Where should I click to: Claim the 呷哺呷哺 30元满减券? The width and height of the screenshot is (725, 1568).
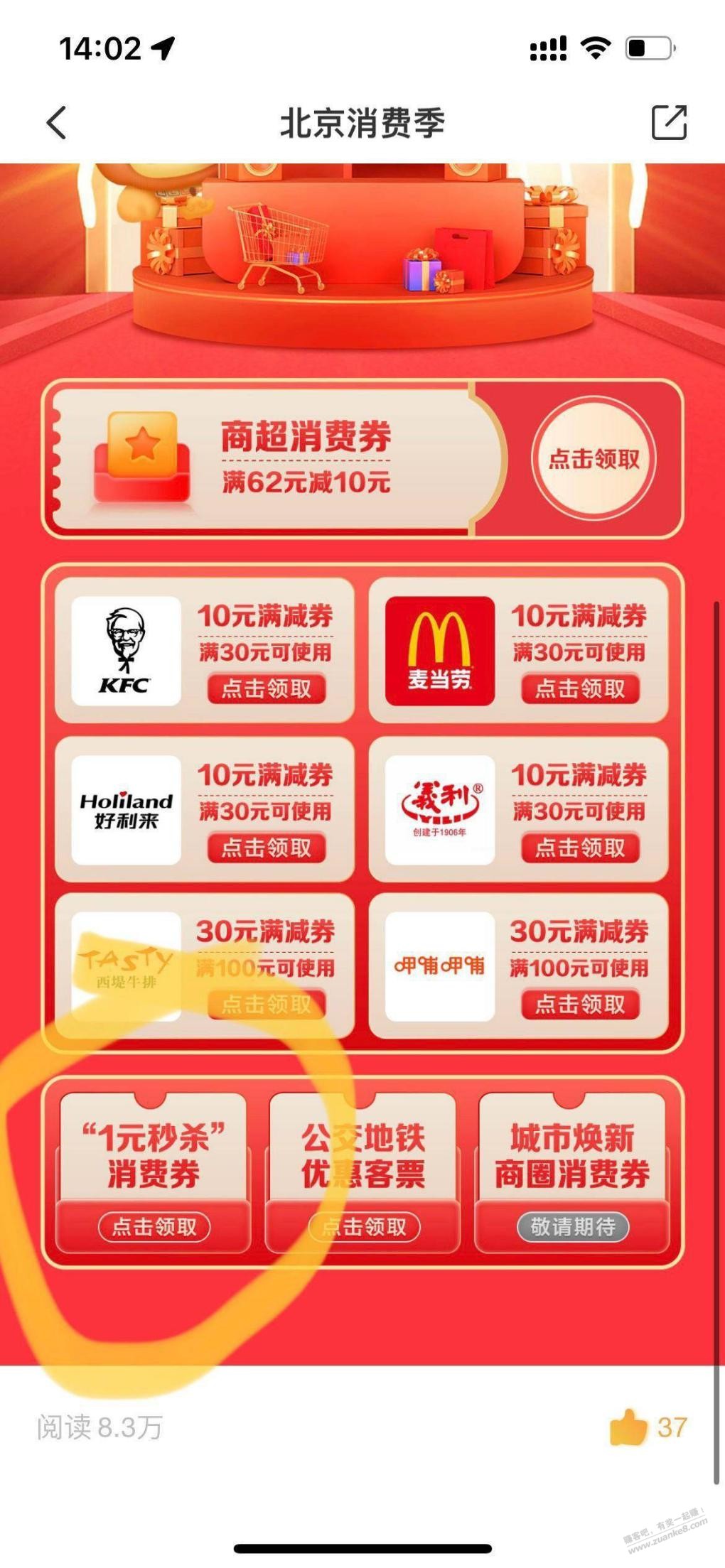(579, 1004)
